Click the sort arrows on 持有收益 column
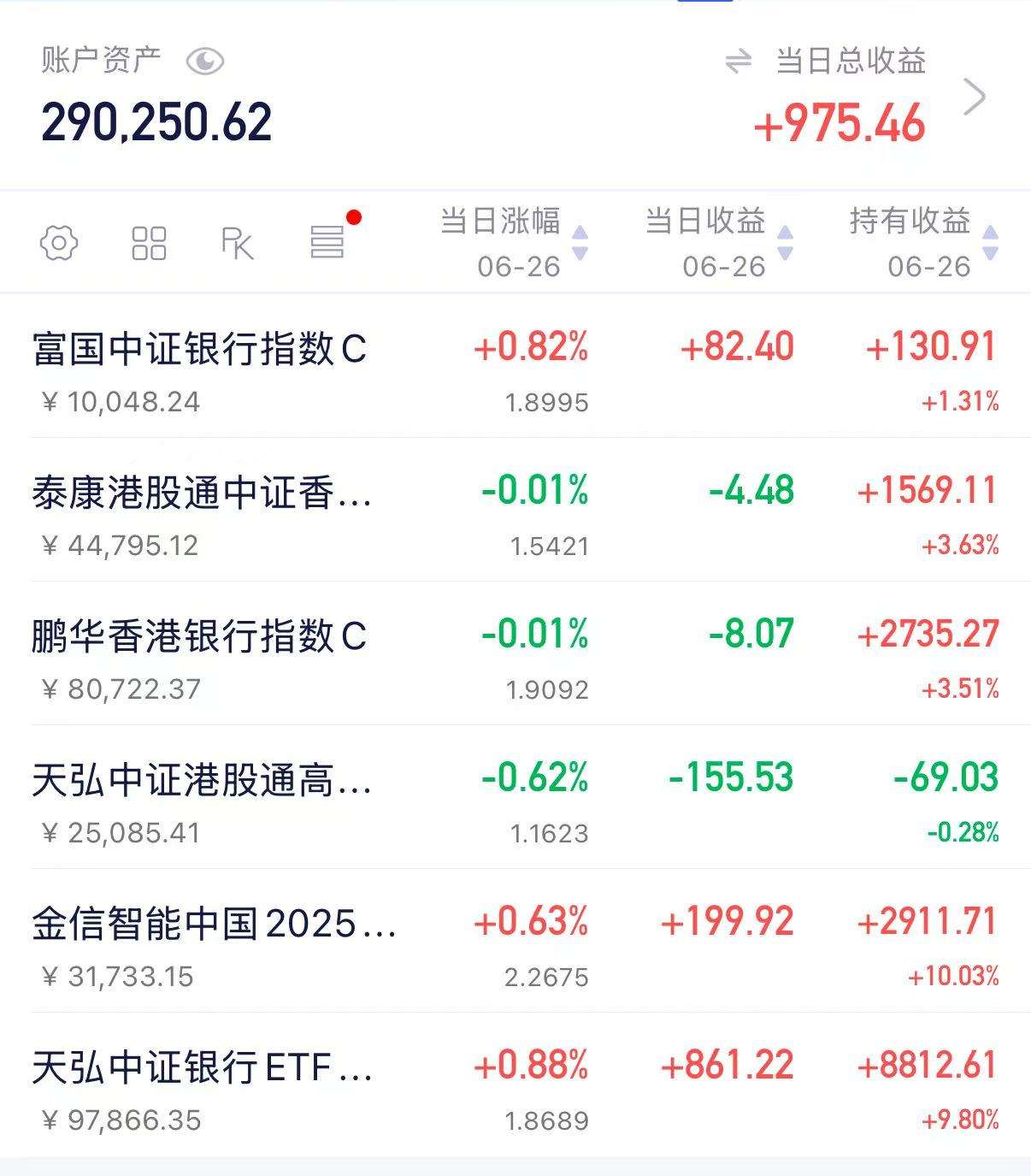The height and width of the screenshot is (1176, 1031). tap(990, 242)
